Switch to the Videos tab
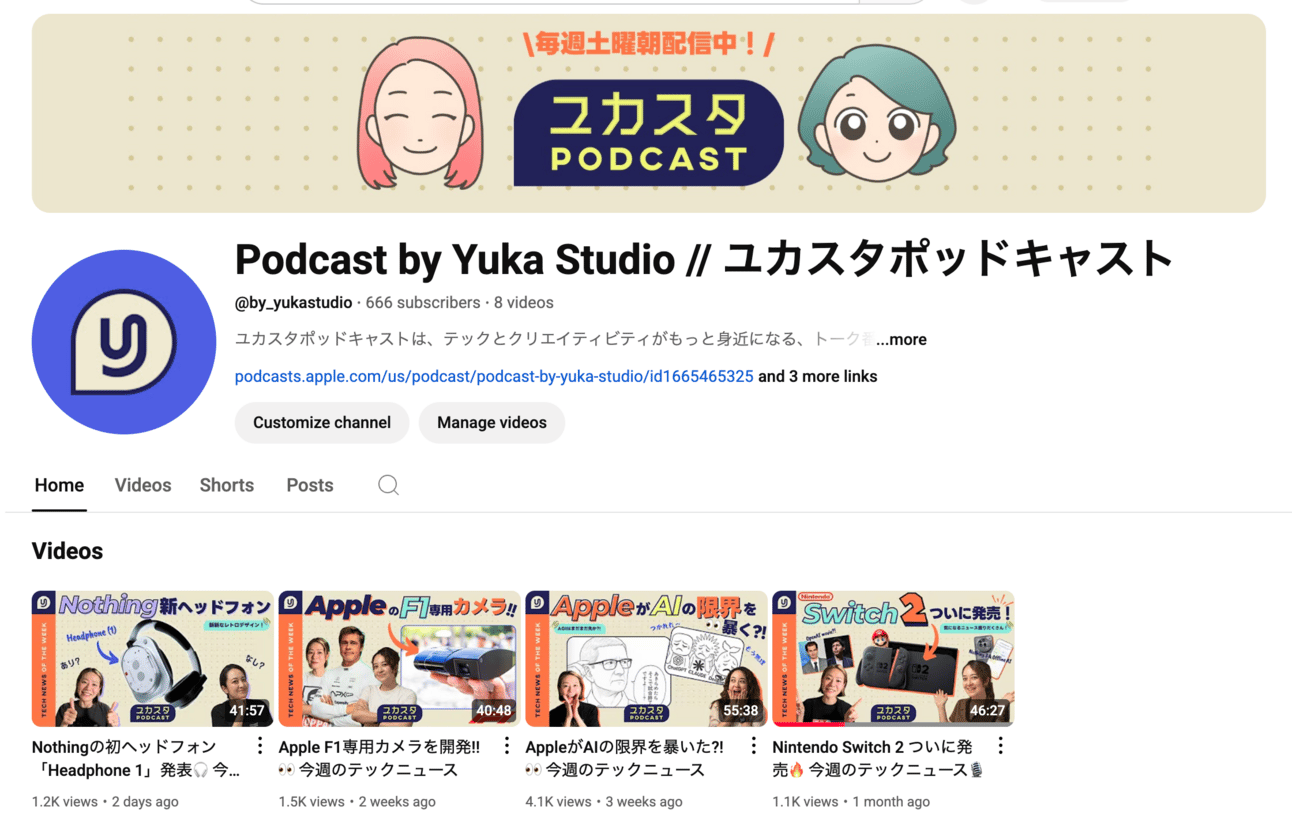 click(143, 485)
